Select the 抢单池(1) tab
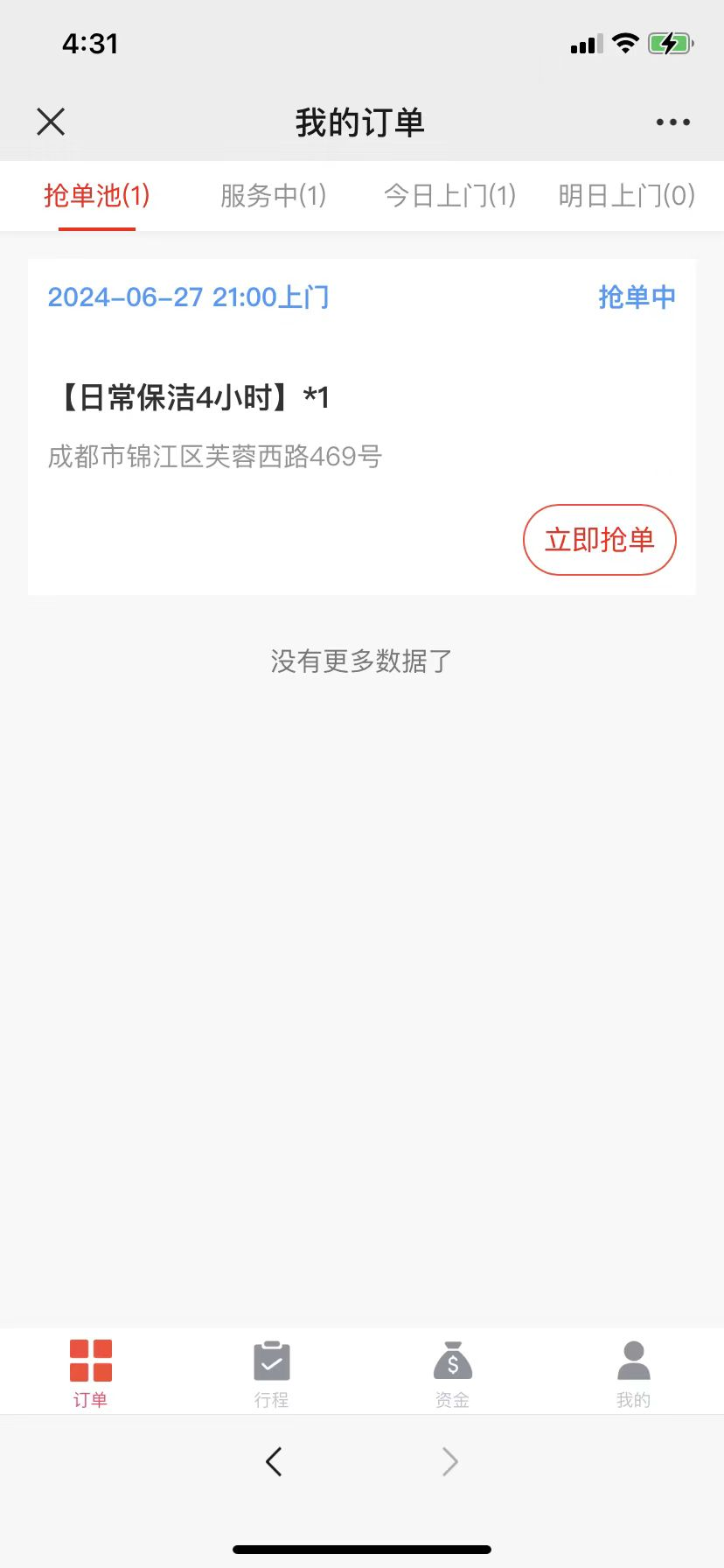724x1568 pixels. (x=94, y=196)
